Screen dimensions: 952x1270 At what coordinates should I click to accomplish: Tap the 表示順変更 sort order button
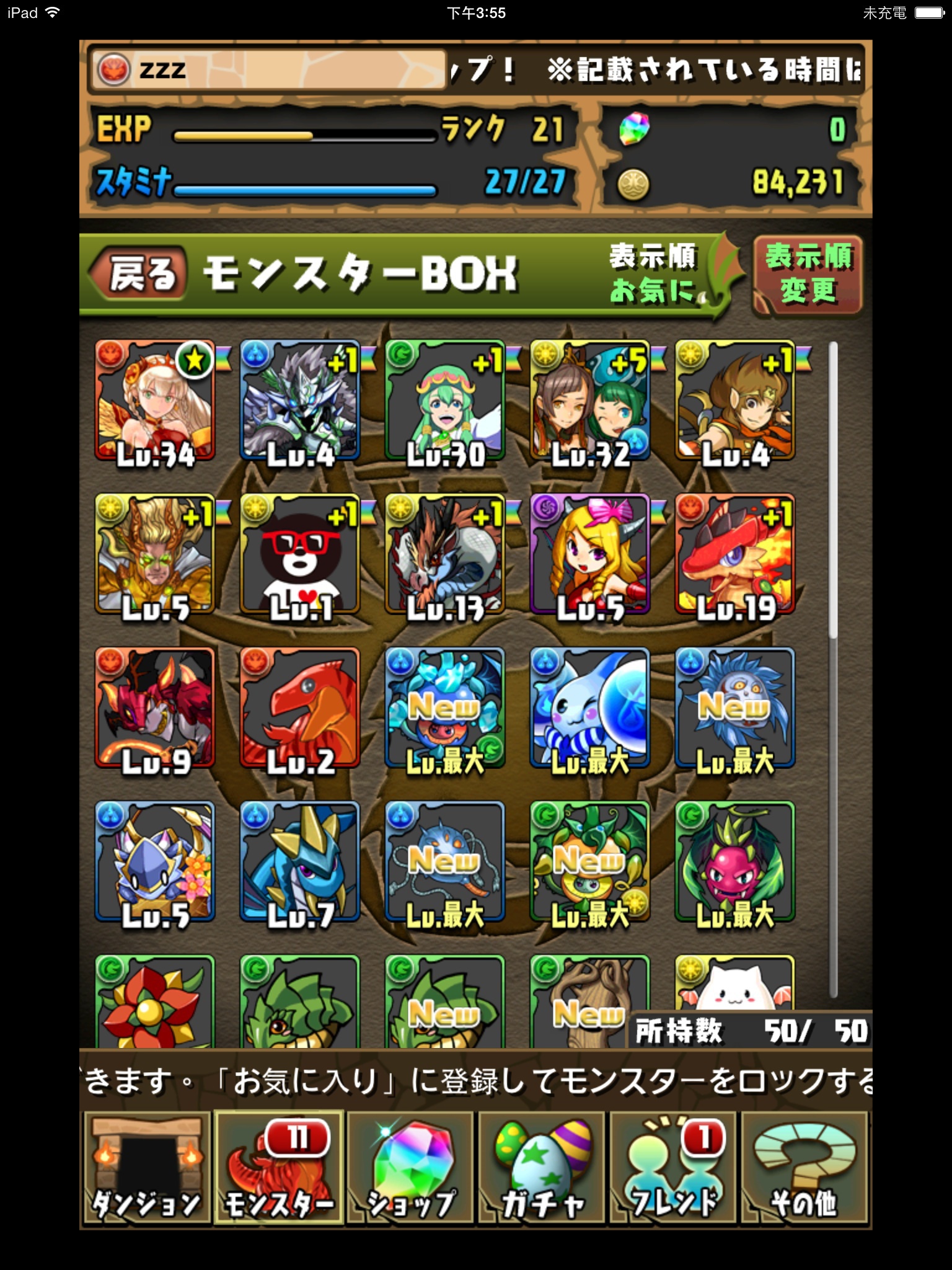point(808,273)
